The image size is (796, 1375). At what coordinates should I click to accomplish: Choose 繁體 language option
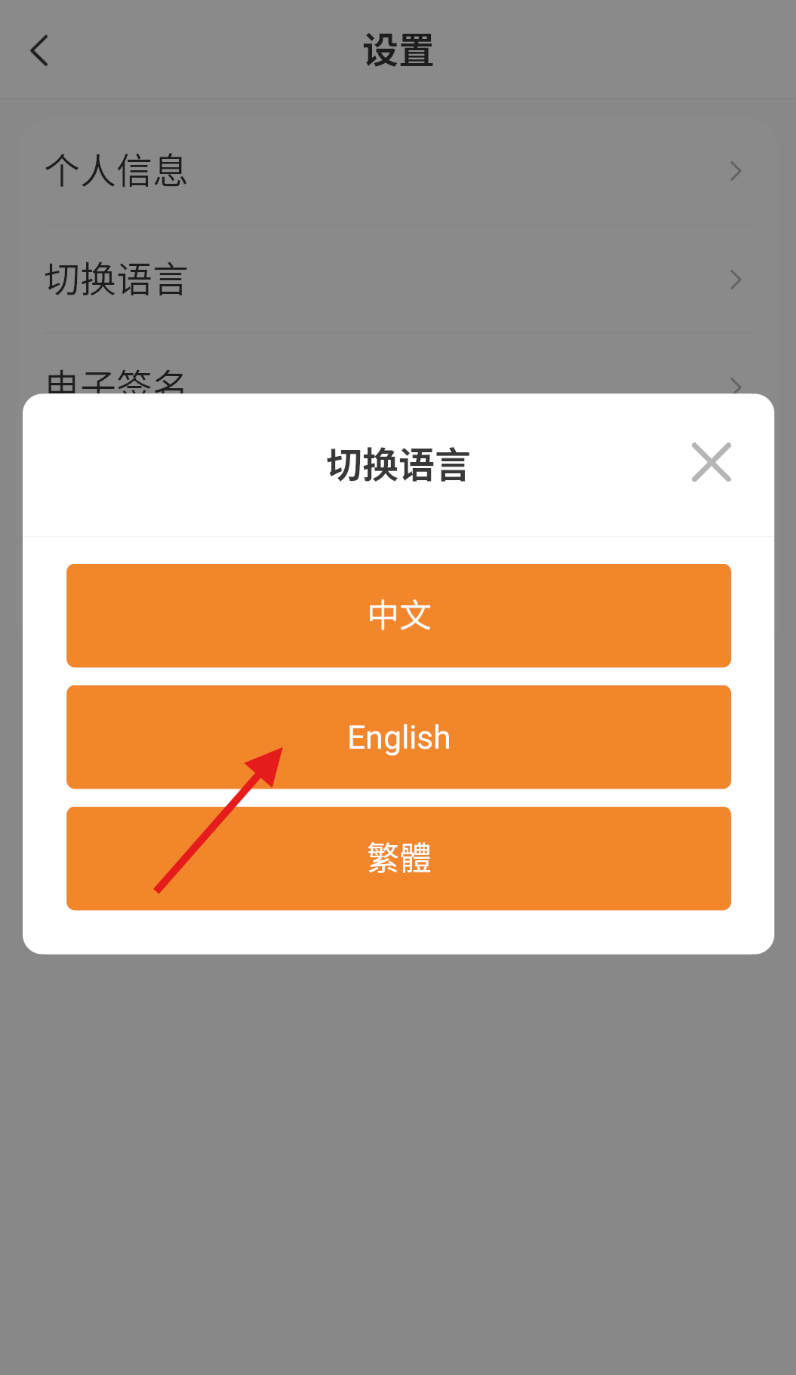coord(398,858)
